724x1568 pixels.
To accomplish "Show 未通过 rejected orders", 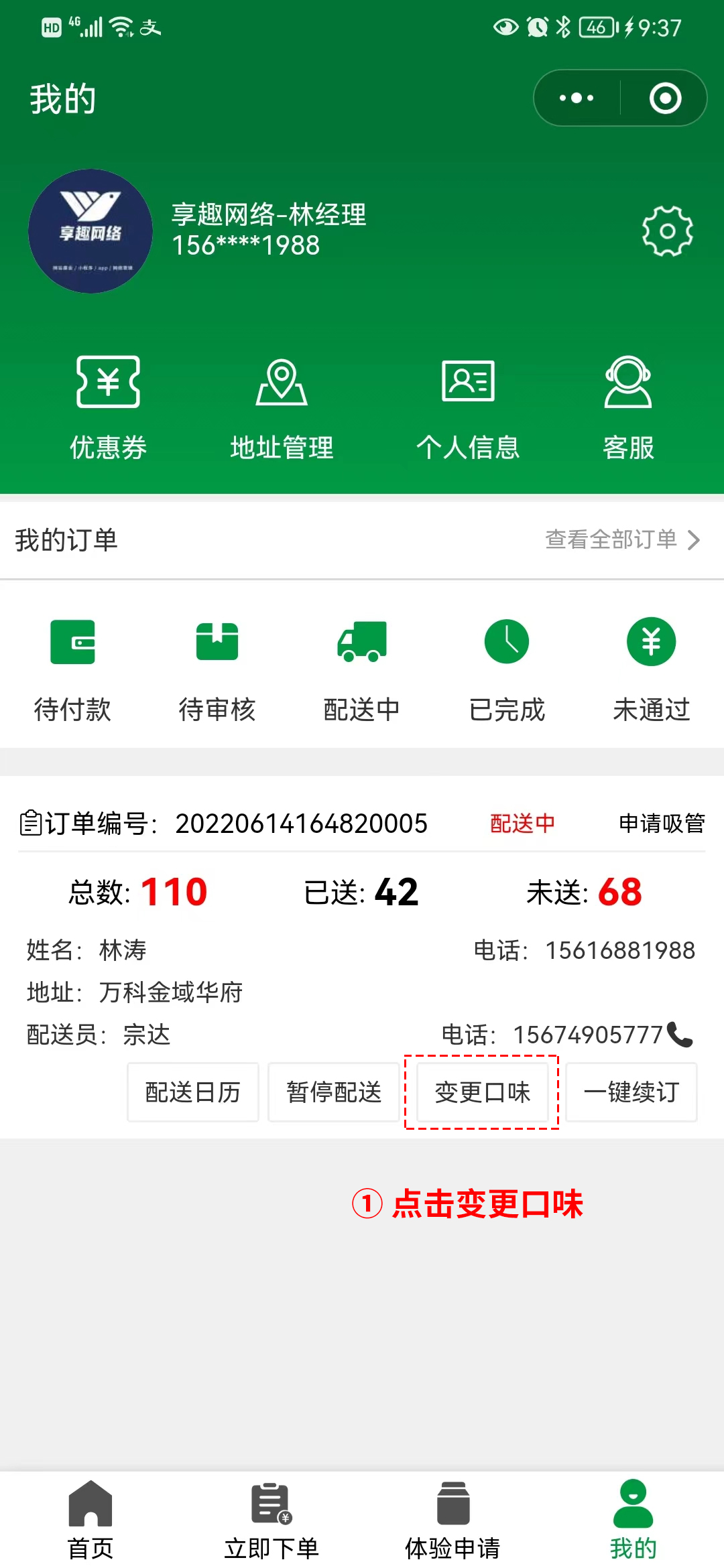I will click(652, 669).
